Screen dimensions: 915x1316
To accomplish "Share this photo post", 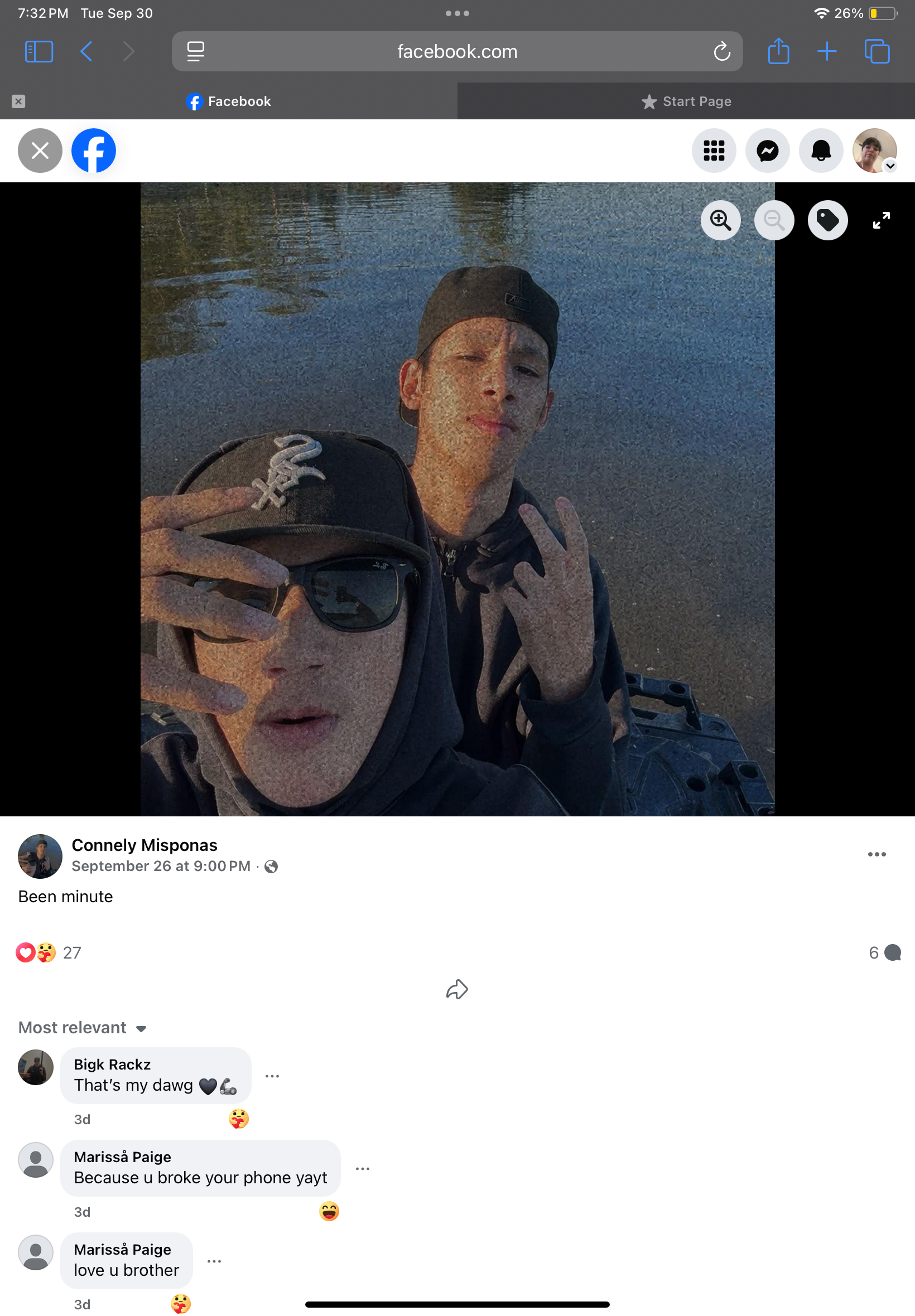I will (457, 989).
